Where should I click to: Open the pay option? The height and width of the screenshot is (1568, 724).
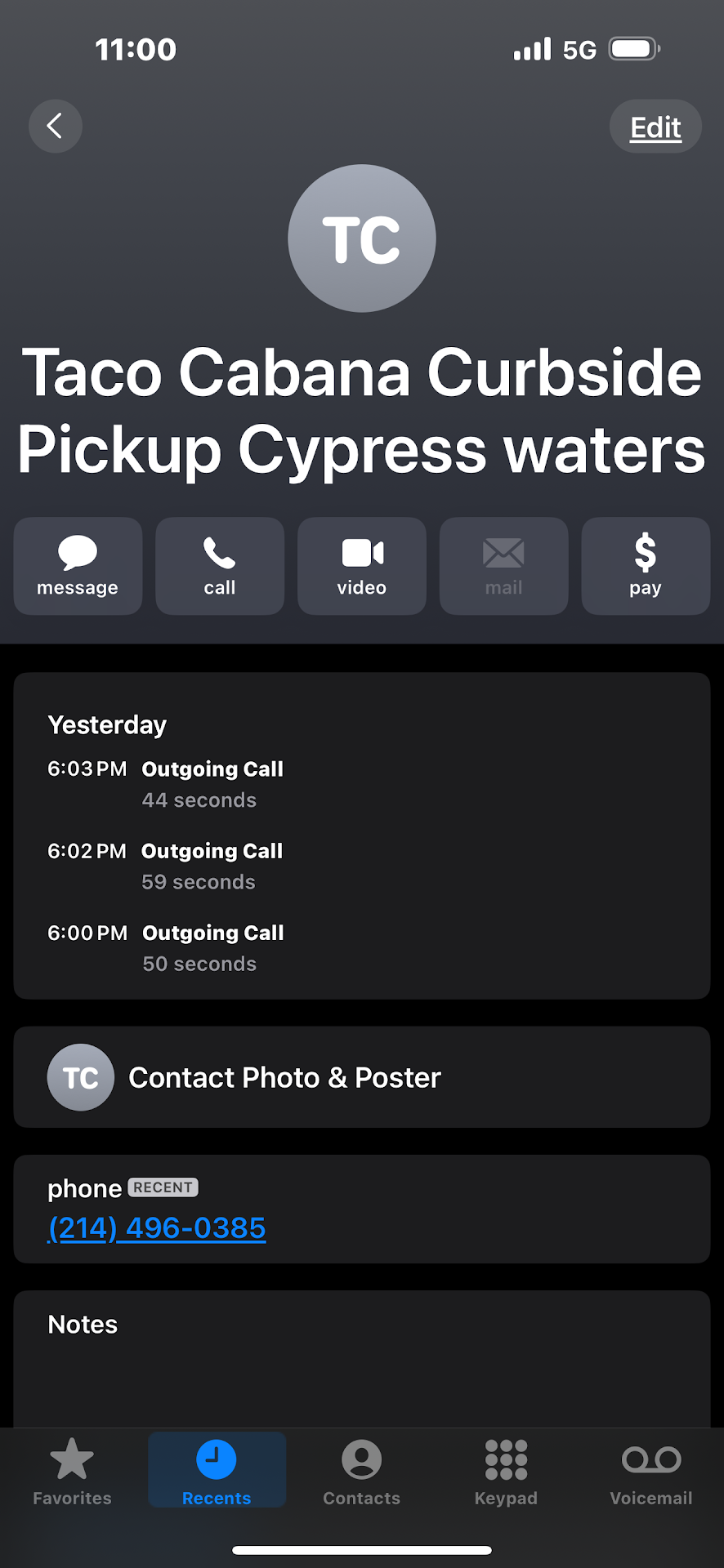(646, 566)
